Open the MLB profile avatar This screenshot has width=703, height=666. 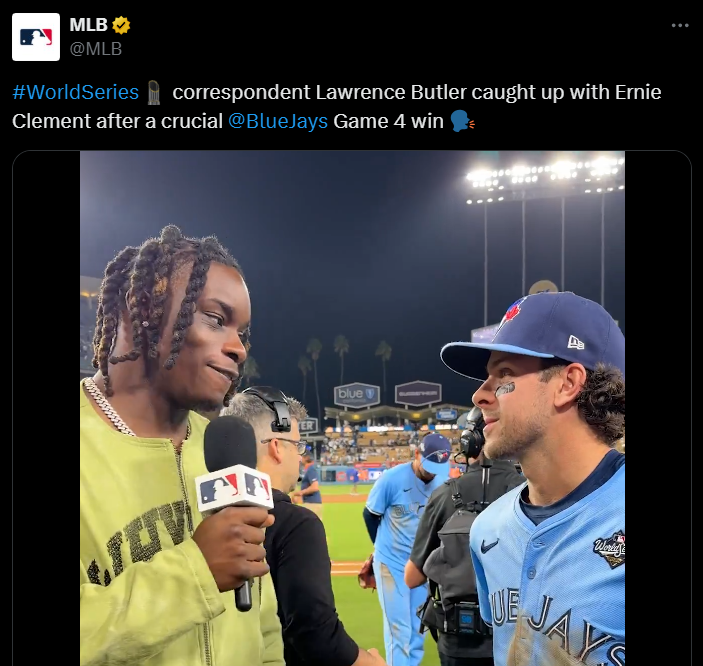(x=36, y=37)
